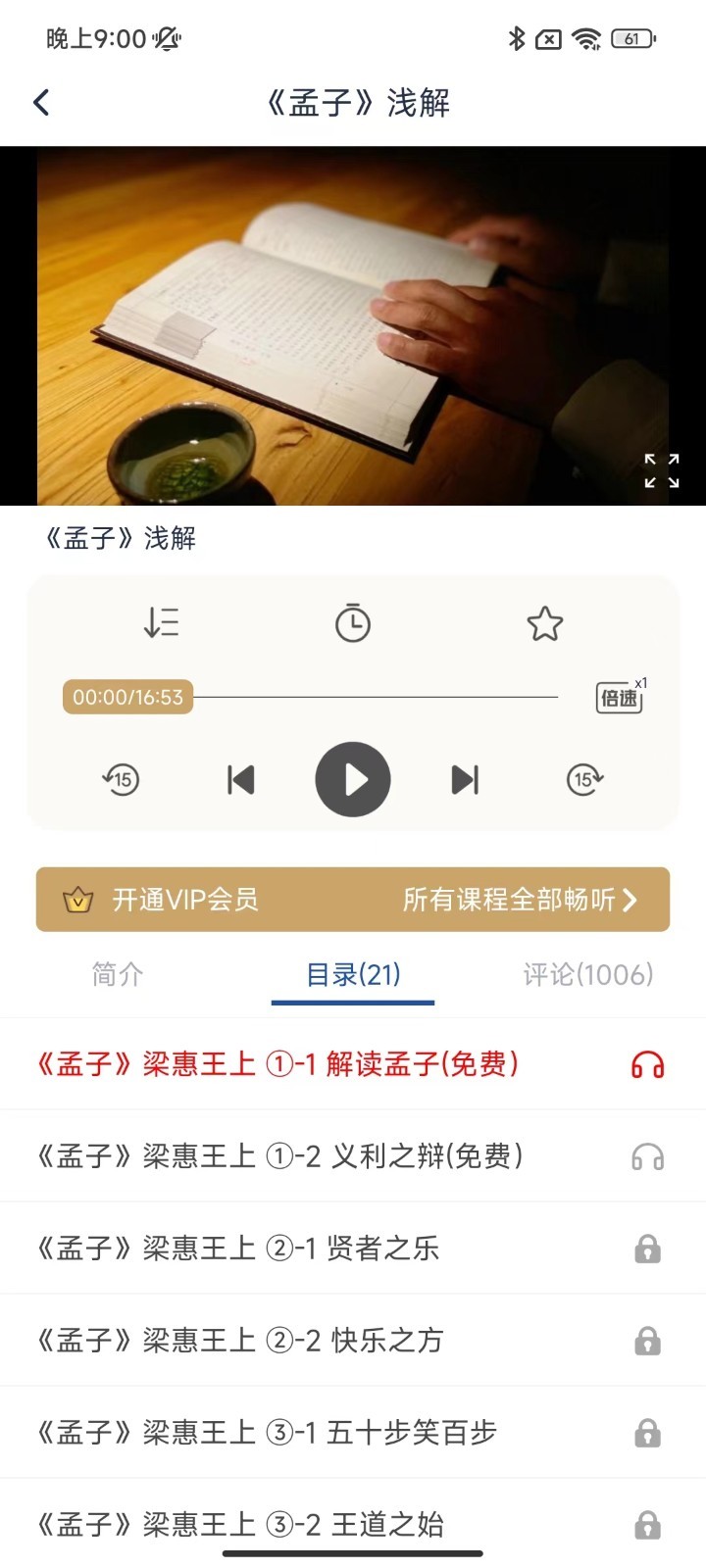Viewport: 706px width, 1568px height.
Task: Open the sleep timer
Action: [x=352, y=623]
